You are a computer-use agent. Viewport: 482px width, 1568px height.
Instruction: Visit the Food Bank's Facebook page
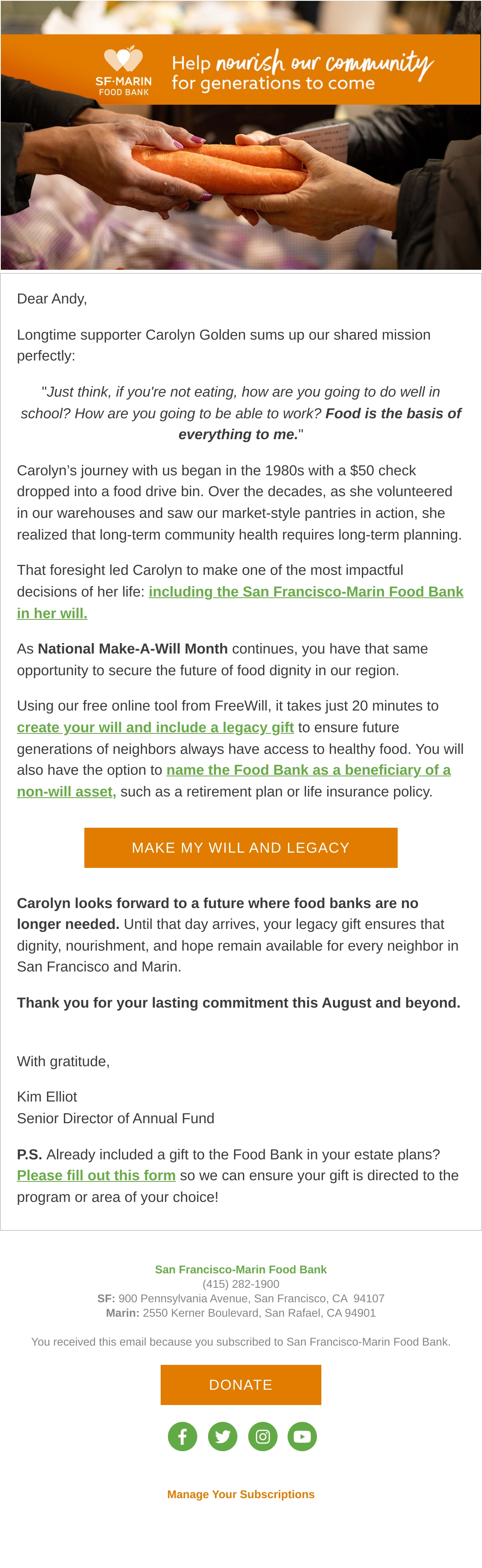pyautogui.click(x=182, y=1436)
